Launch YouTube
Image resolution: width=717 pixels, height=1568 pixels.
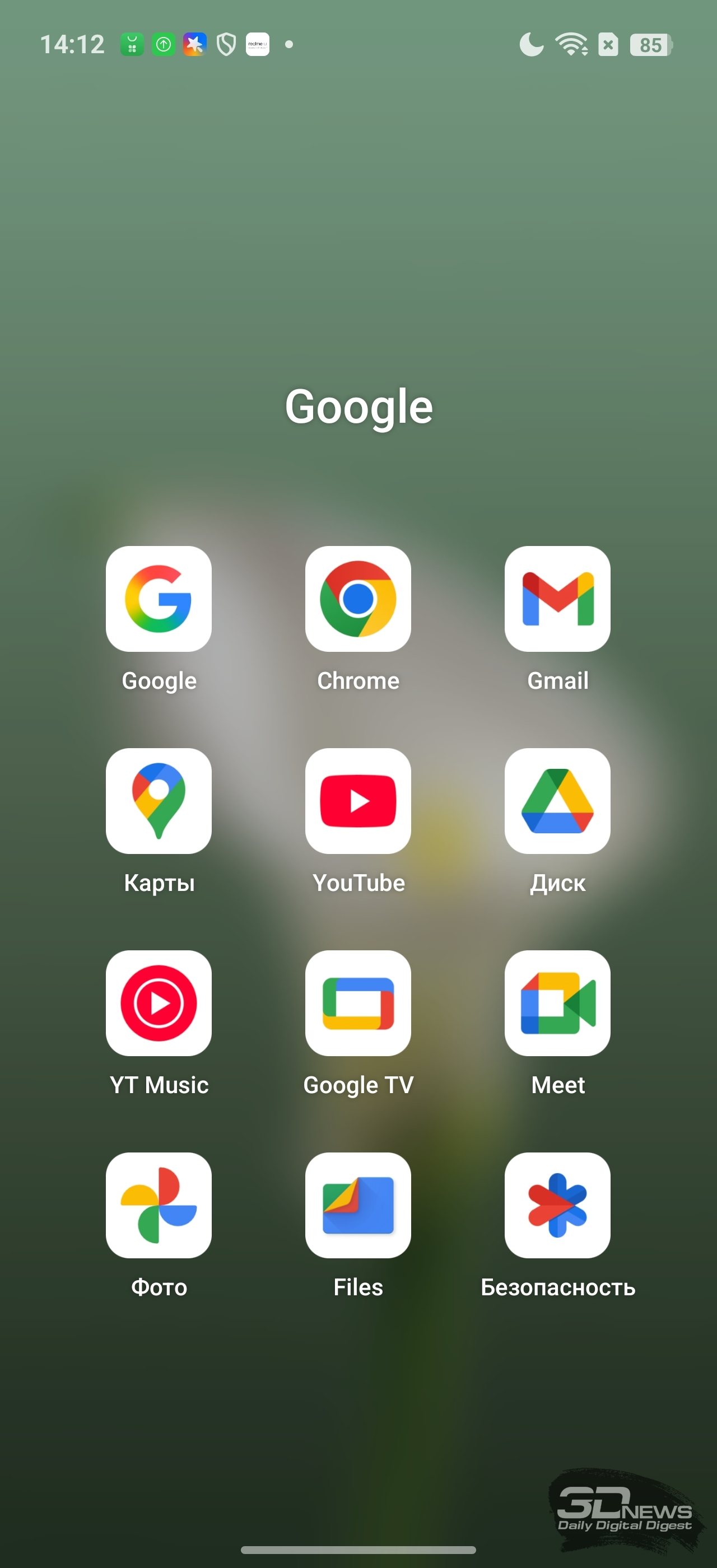tap(358, 800)
